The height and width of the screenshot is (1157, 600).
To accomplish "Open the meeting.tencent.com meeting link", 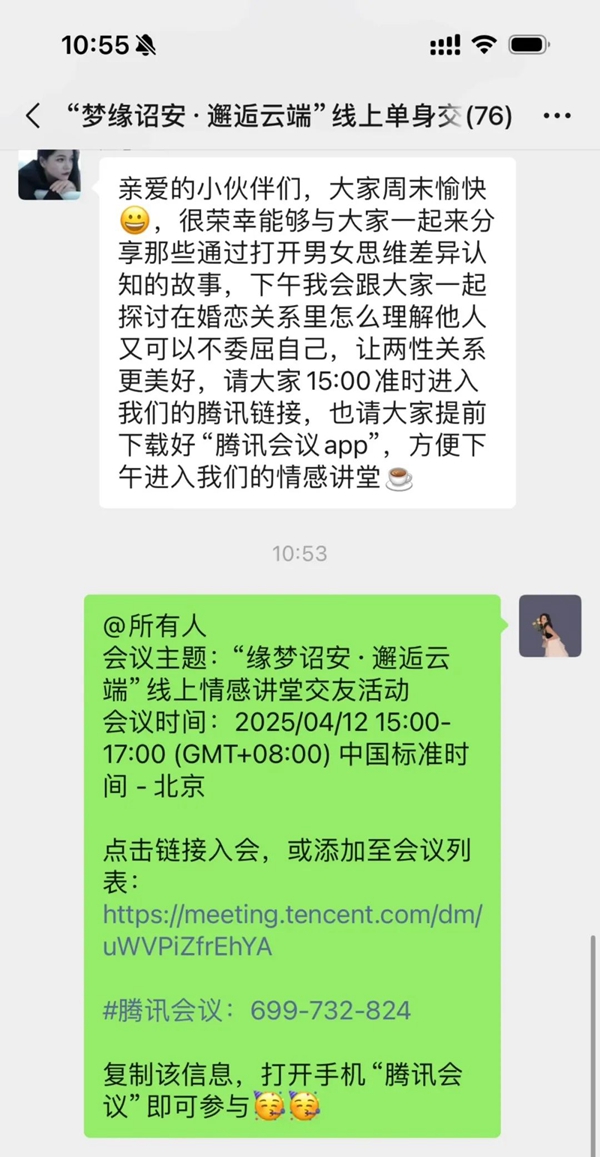I will (292, 930).
